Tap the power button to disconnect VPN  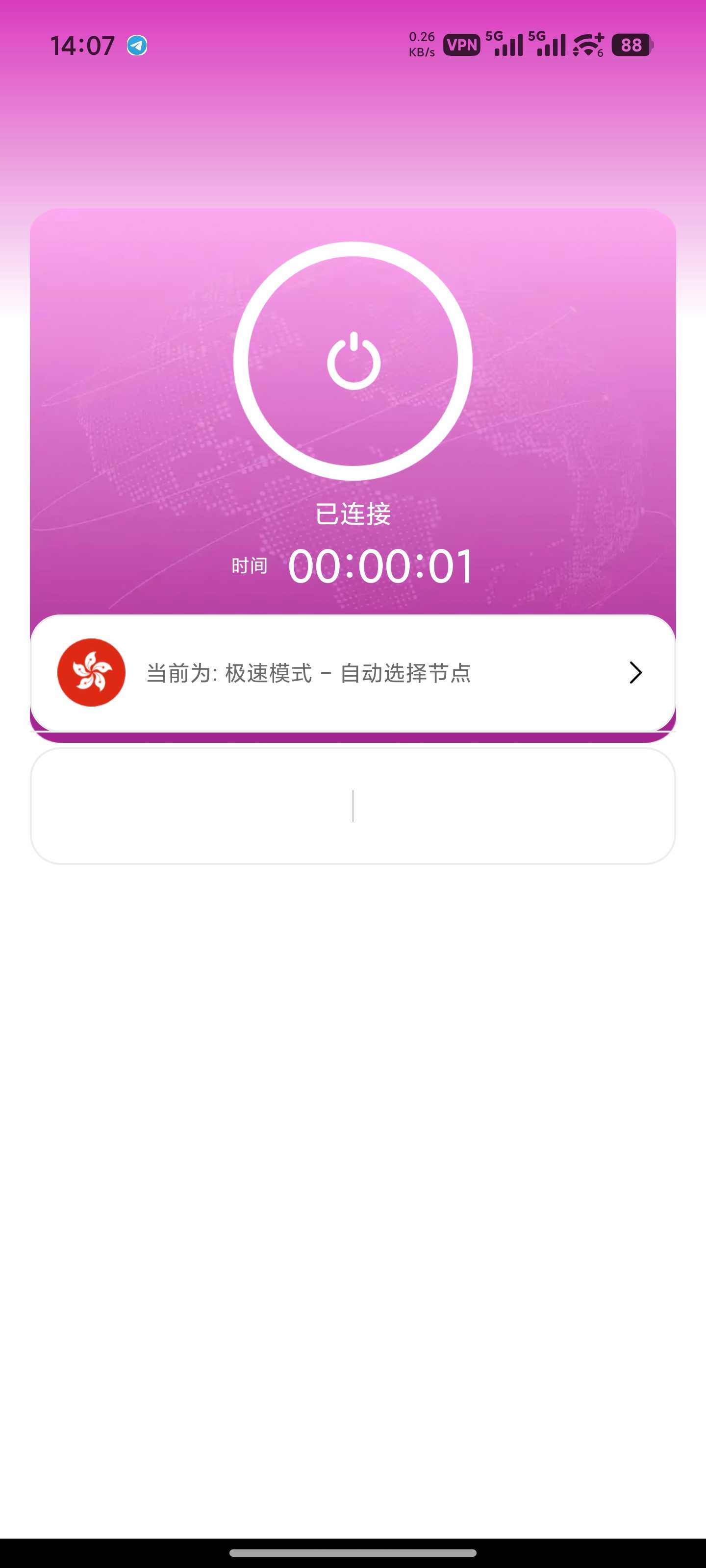[x=353, y=361]
